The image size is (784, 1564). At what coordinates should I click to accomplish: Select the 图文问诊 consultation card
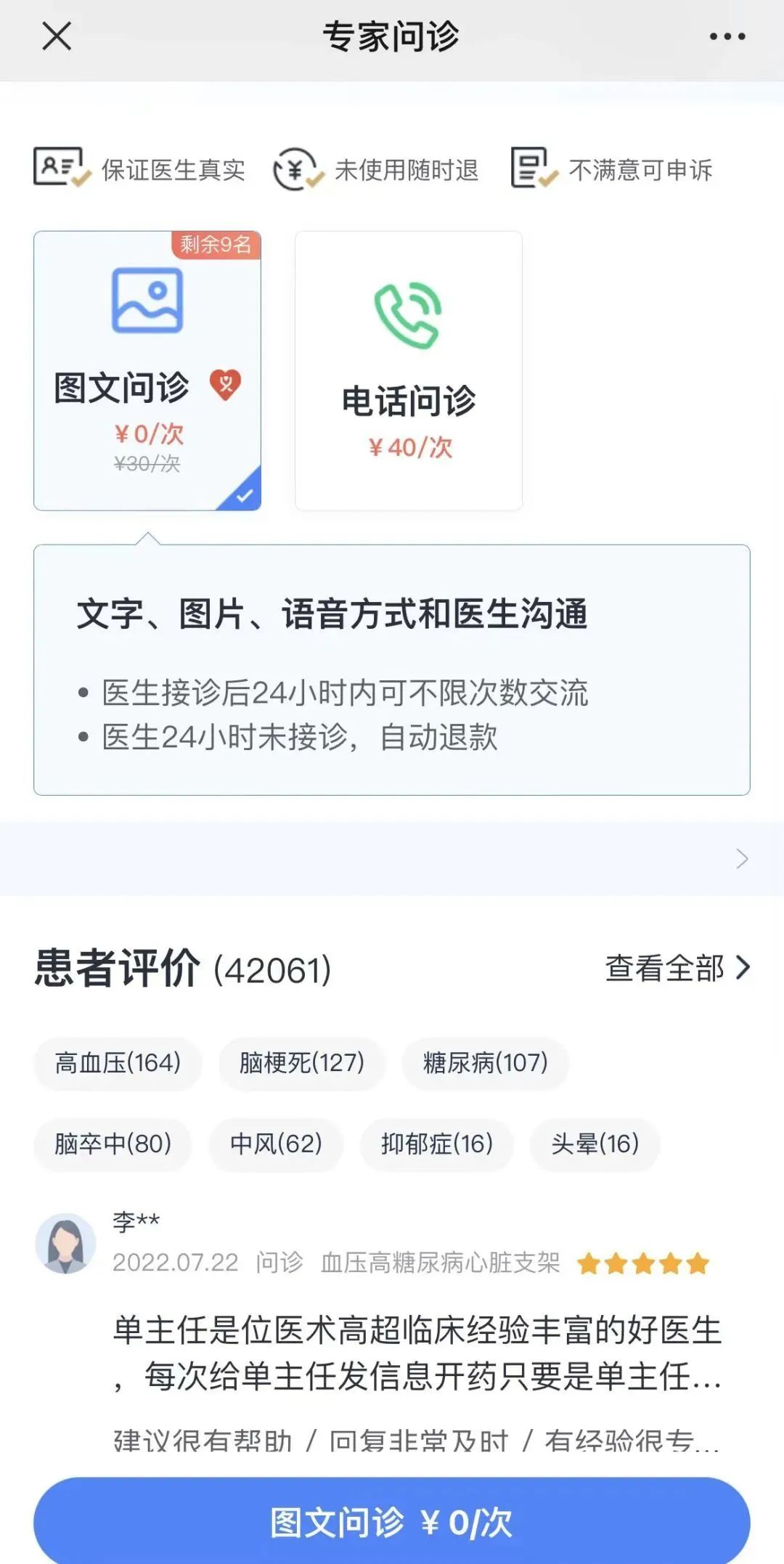pyautogui.click(x=147, y=370)
